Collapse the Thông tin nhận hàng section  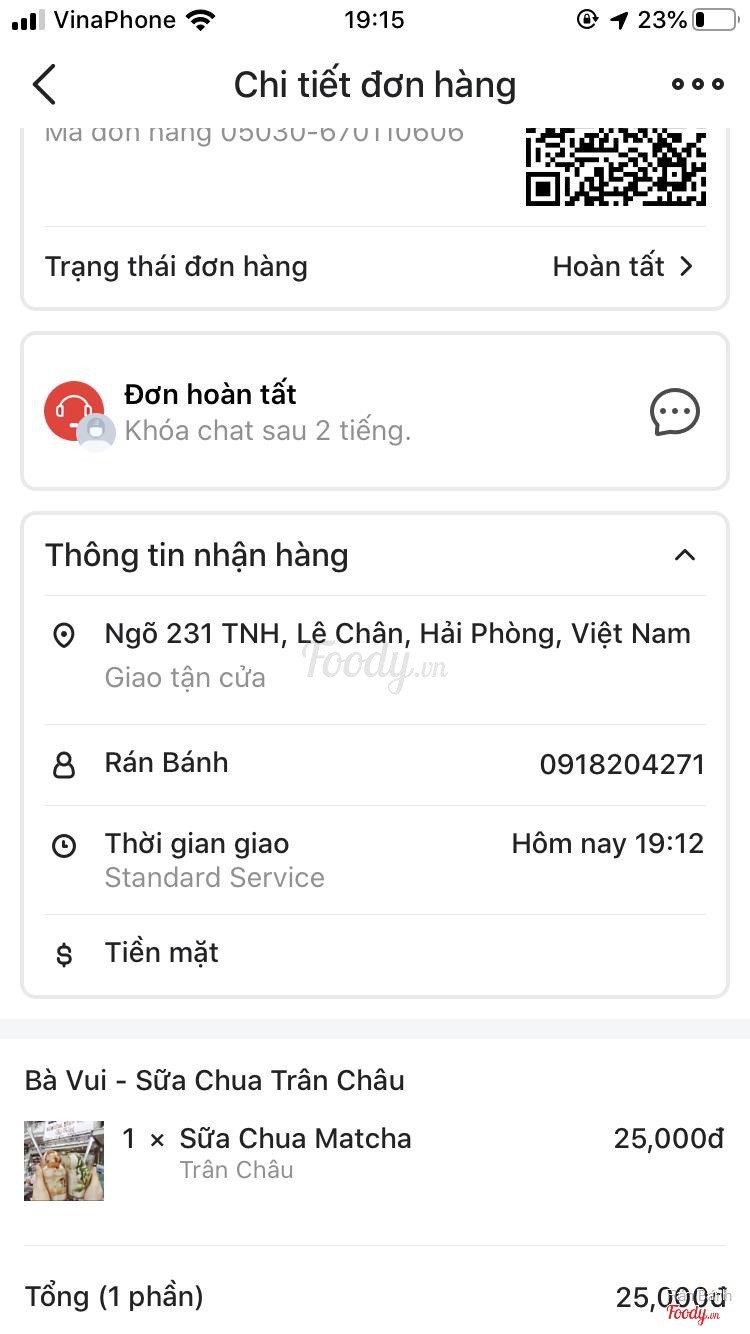tap(685, 555)
